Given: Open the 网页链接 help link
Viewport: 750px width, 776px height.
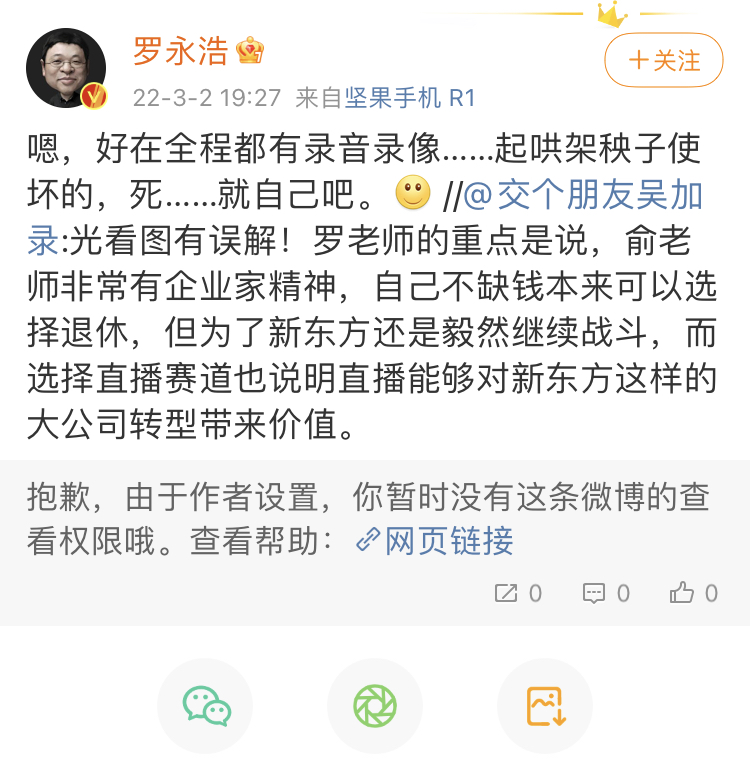Looking at the screenshot, I should (436, 541).
